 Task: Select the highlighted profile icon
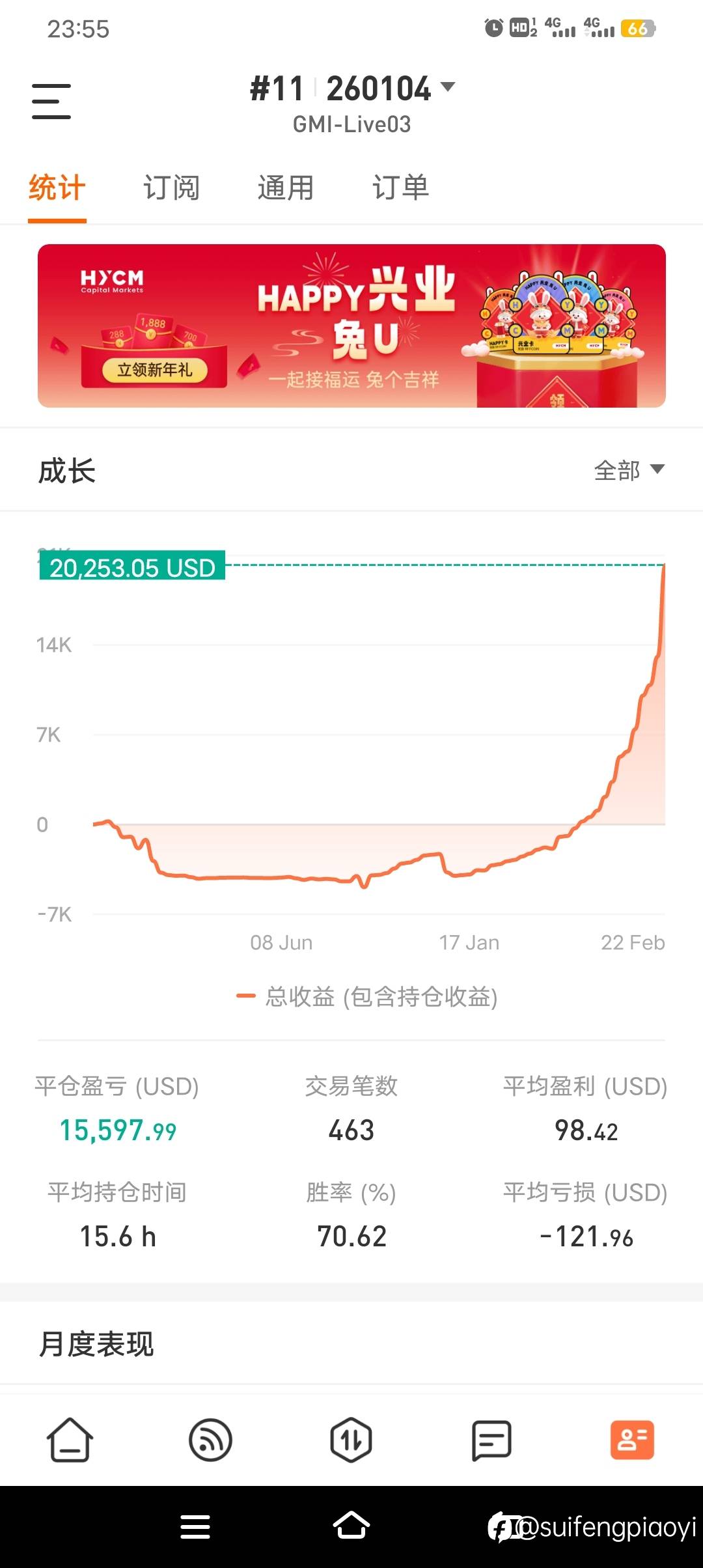632,1441
